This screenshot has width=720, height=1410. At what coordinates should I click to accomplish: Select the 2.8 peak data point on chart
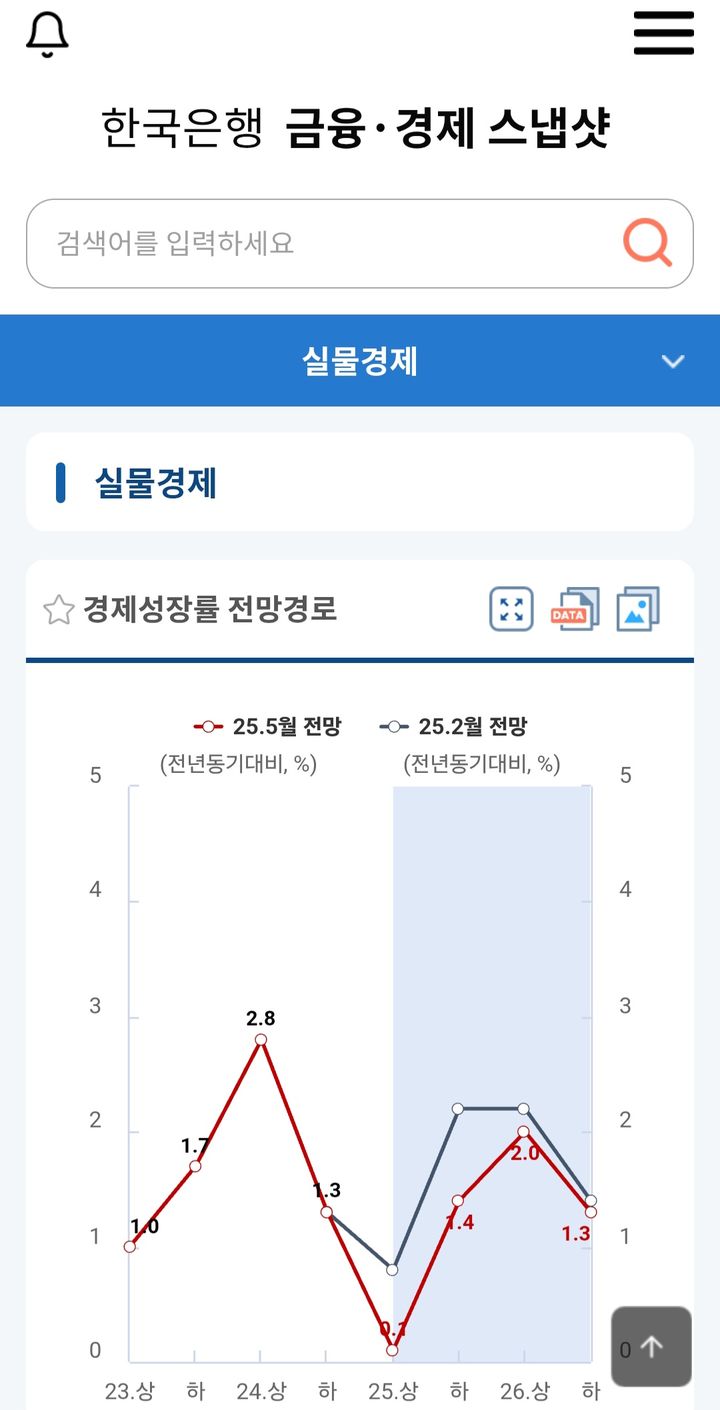[x=261, y=1041]
